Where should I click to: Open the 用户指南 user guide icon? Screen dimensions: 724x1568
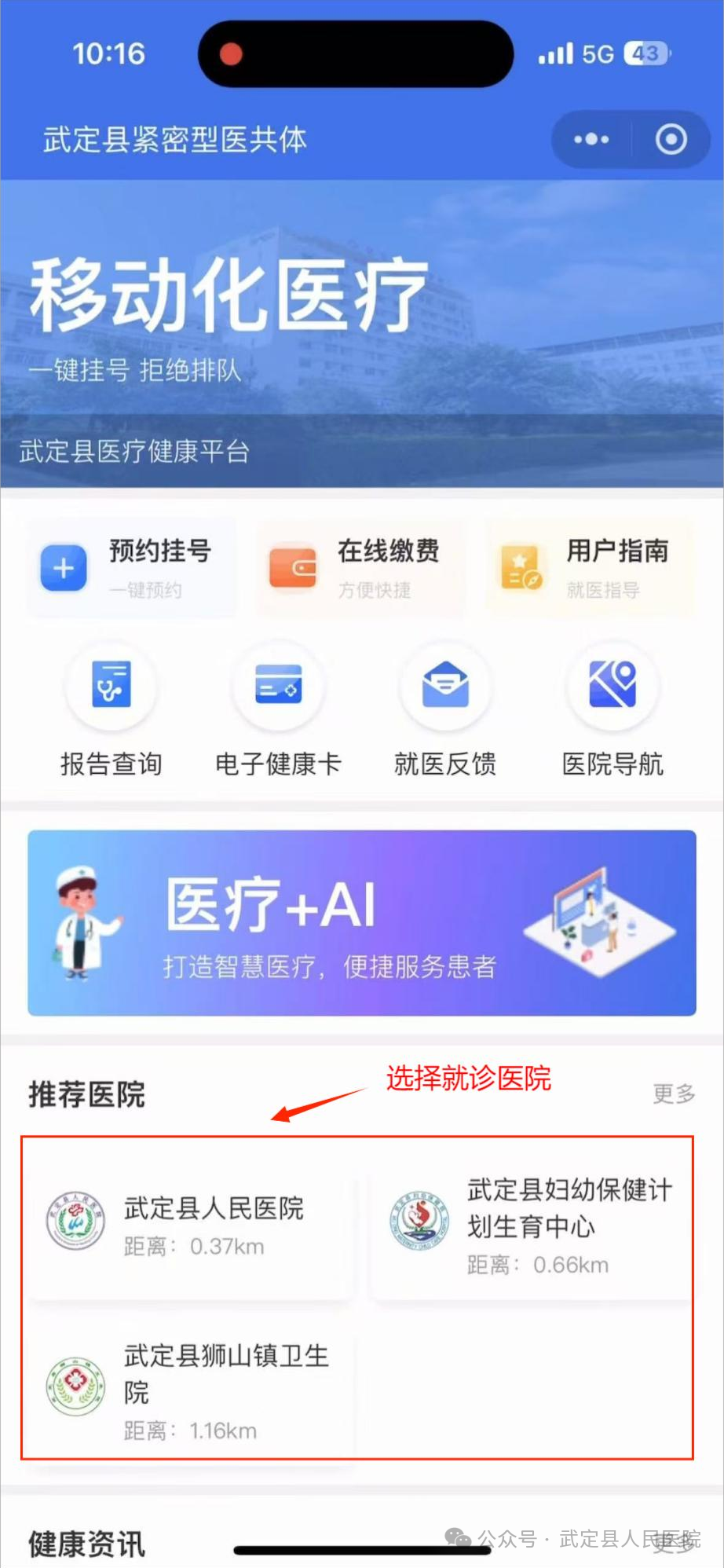coord(521,567)
